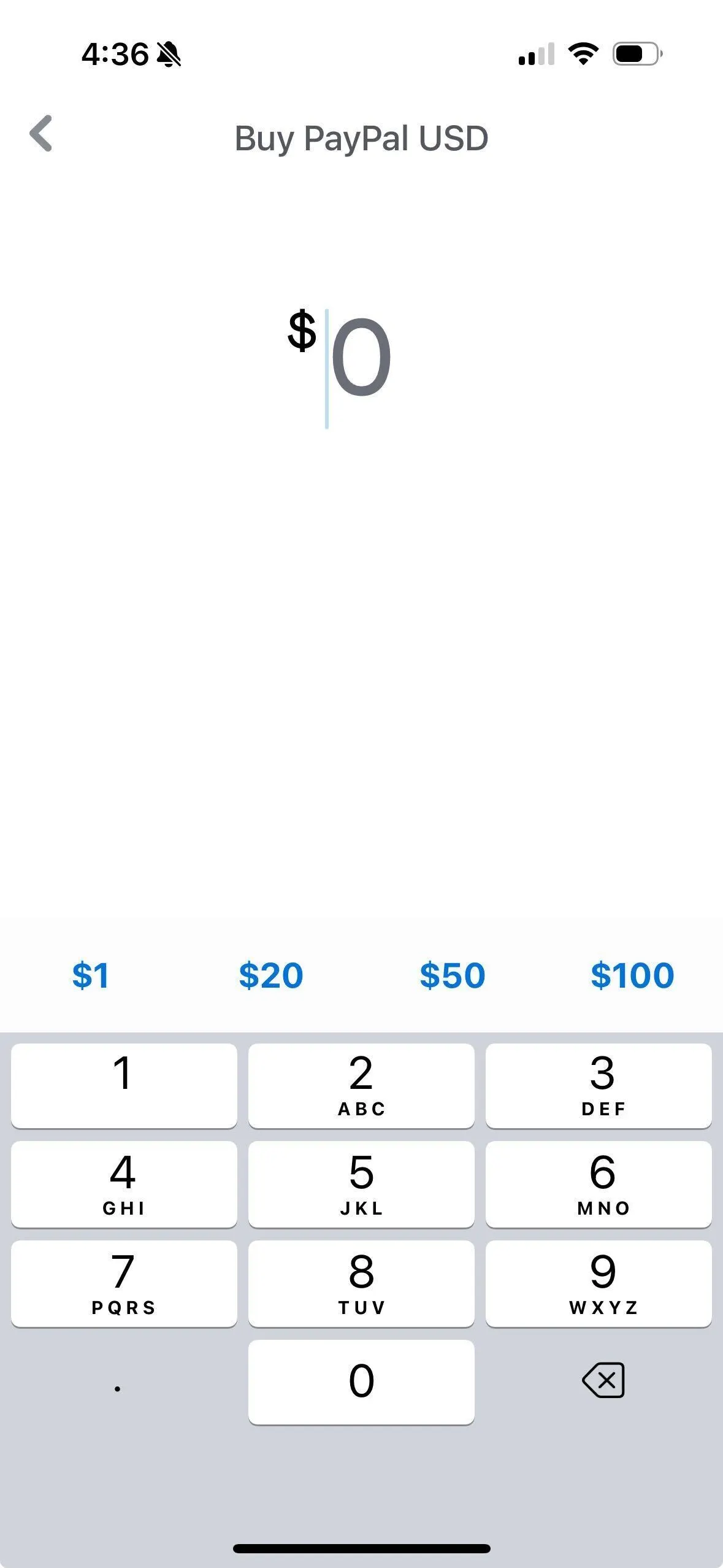Choose the $20 preset amount

[x=271, y=975]
